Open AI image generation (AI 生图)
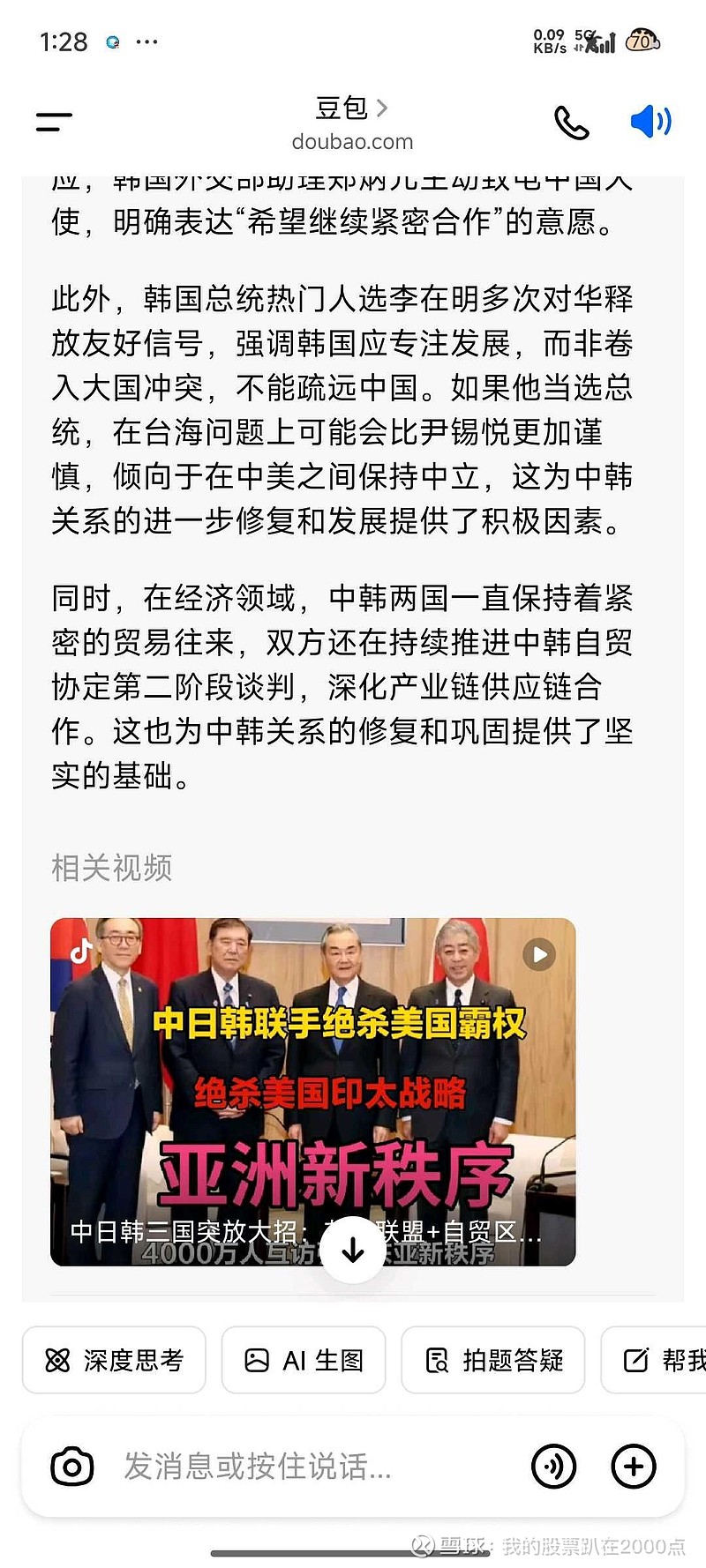 coord(304,1359)
